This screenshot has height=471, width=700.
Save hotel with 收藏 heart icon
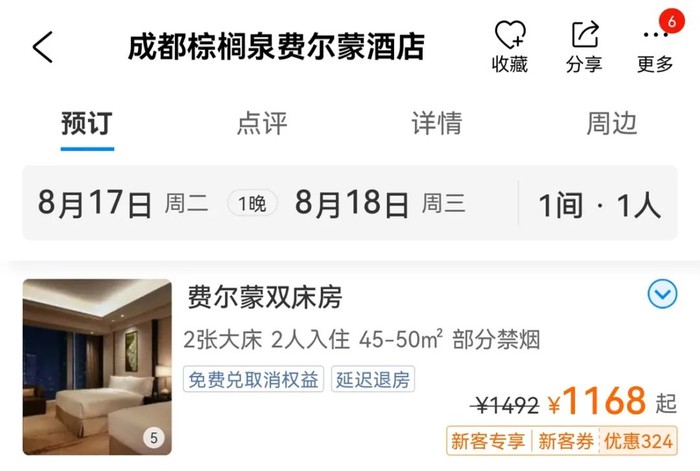(510, 47)
